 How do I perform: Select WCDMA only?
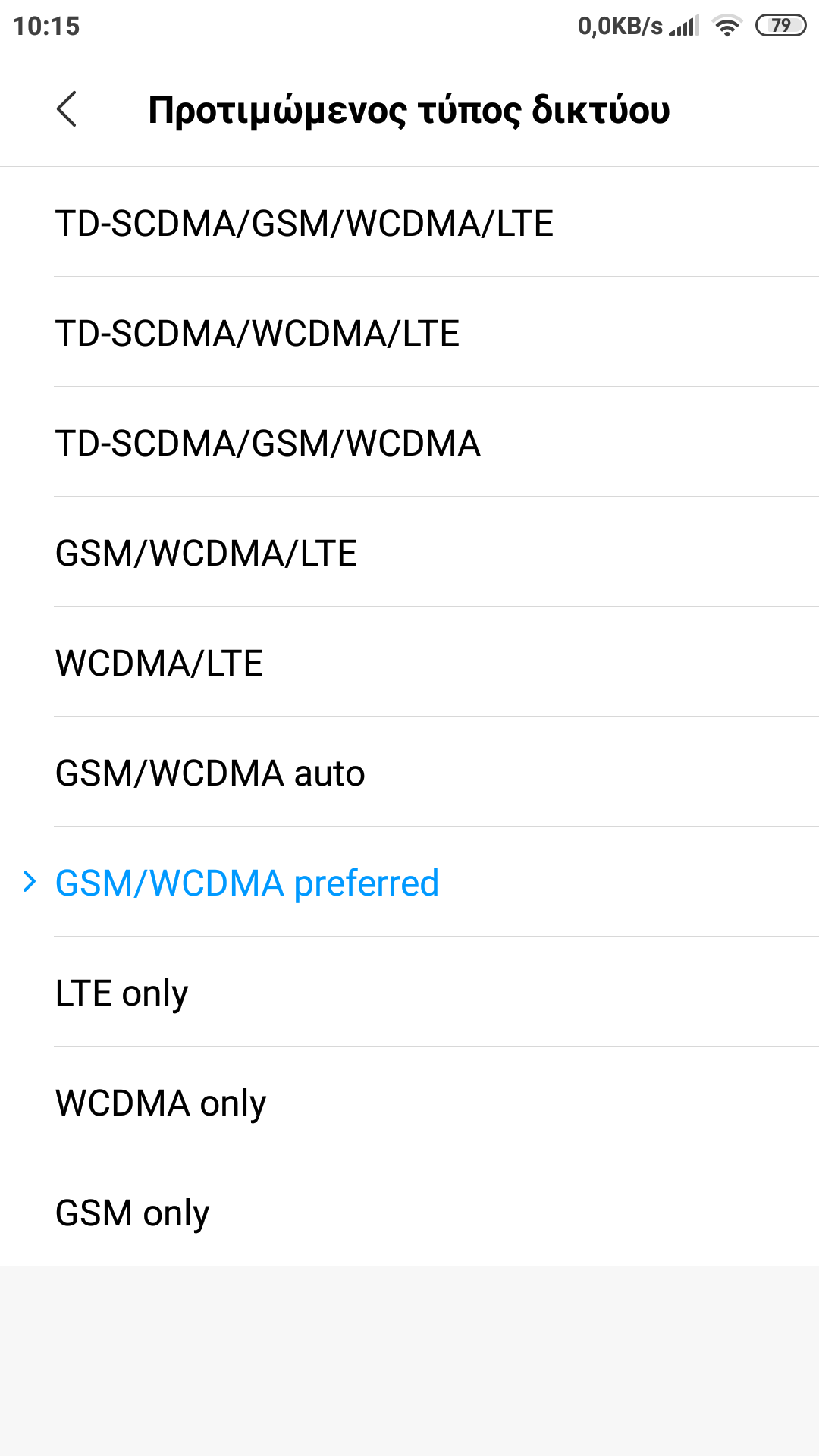coord(161,1103)
